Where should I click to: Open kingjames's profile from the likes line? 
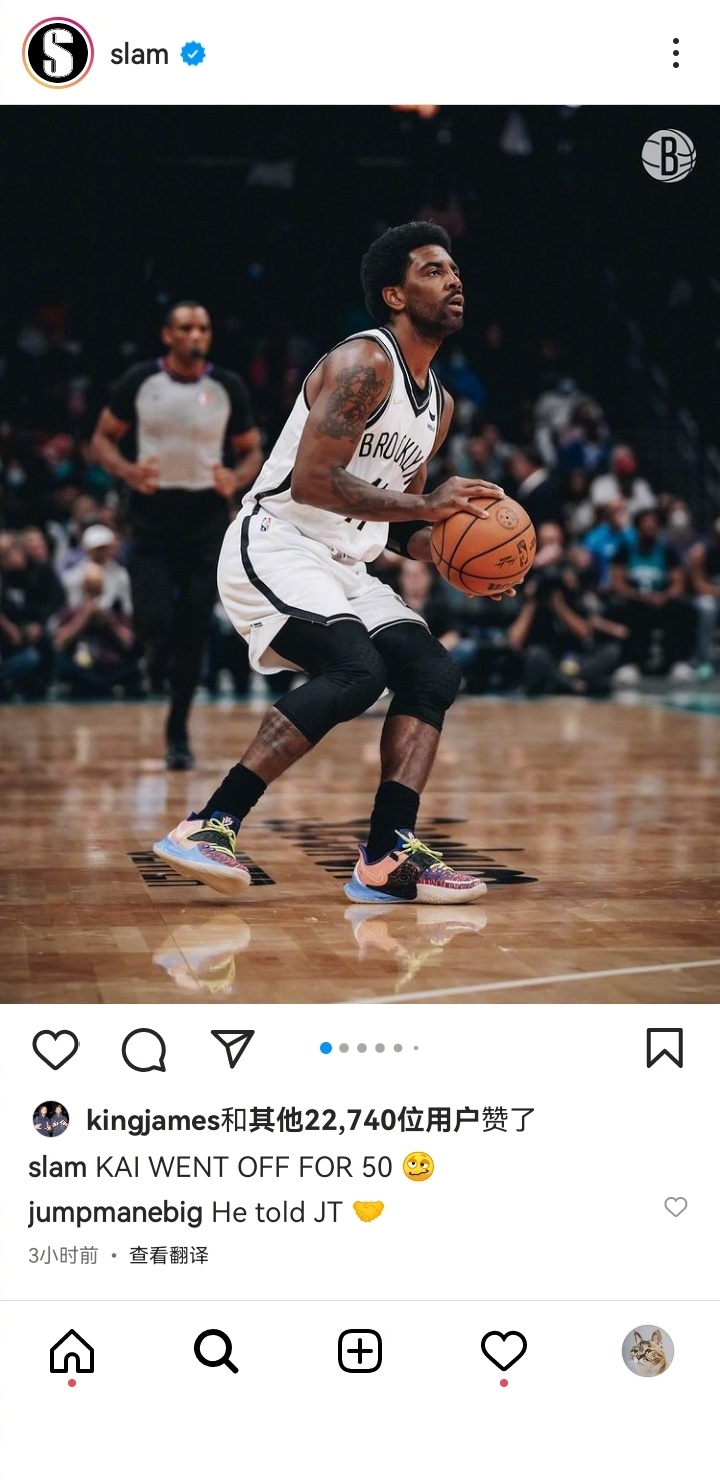(152, 1120)
